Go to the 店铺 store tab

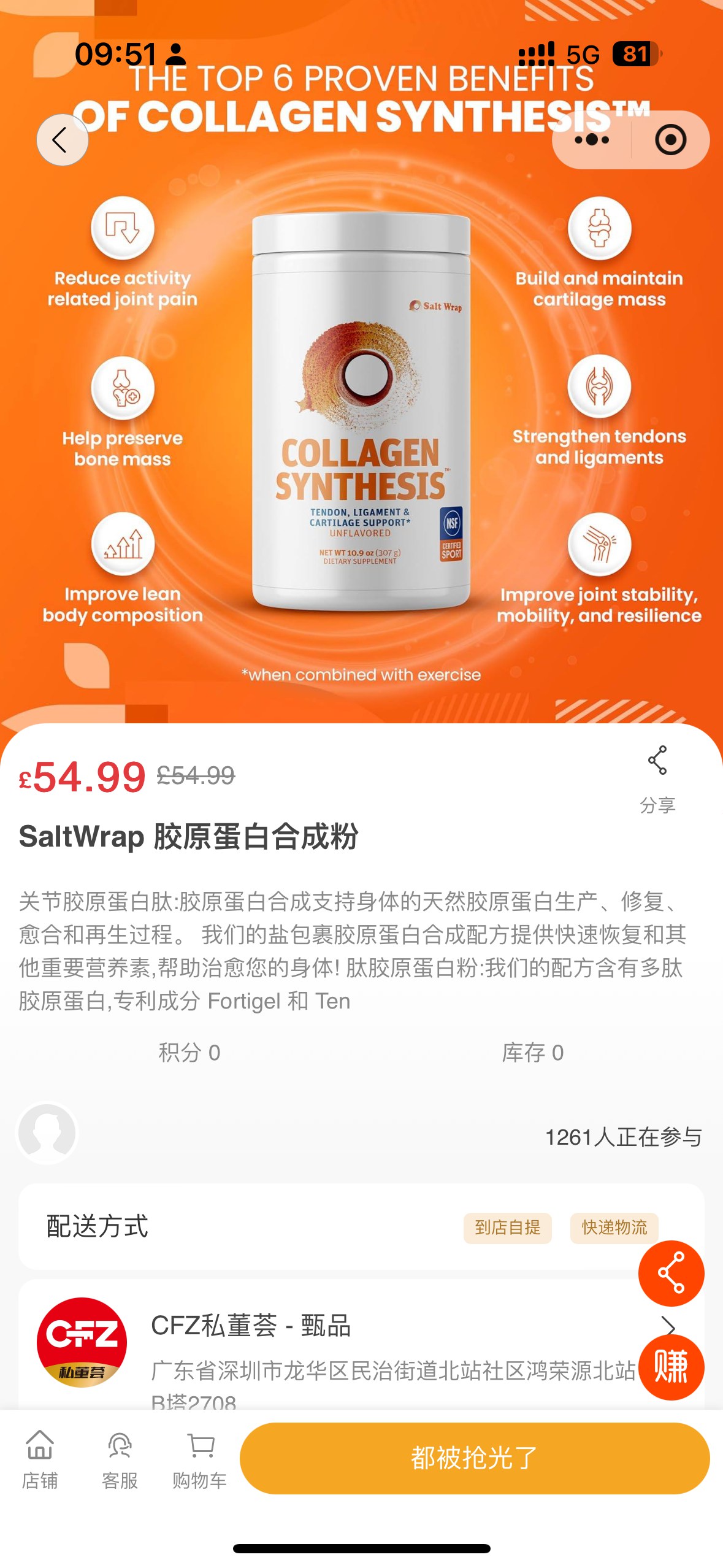click(x=40, y=1459)
